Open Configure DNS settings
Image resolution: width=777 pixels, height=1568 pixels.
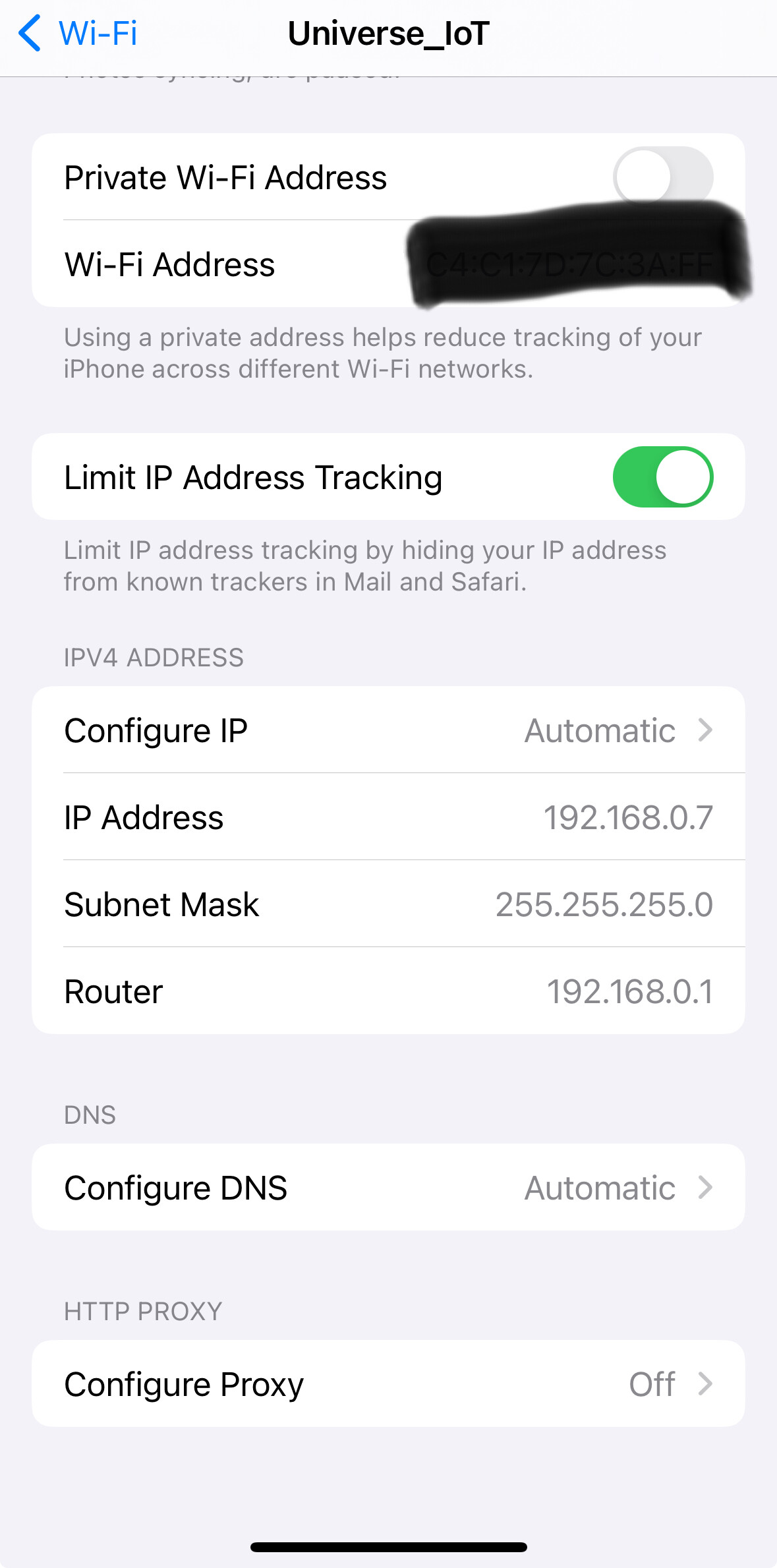(x=388, y=1187)
